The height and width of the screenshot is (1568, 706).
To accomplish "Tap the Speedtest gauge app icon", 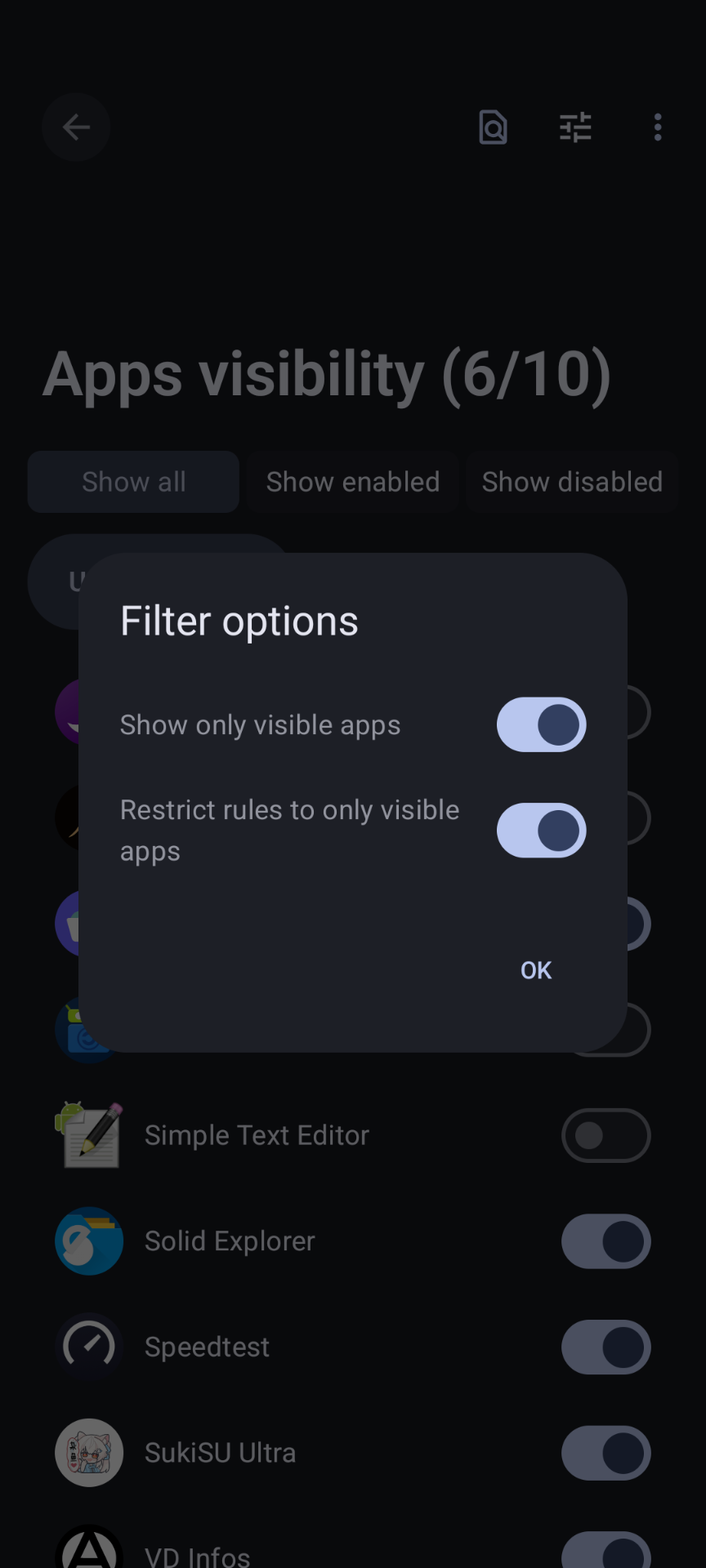I will [x=89, y=1347].
